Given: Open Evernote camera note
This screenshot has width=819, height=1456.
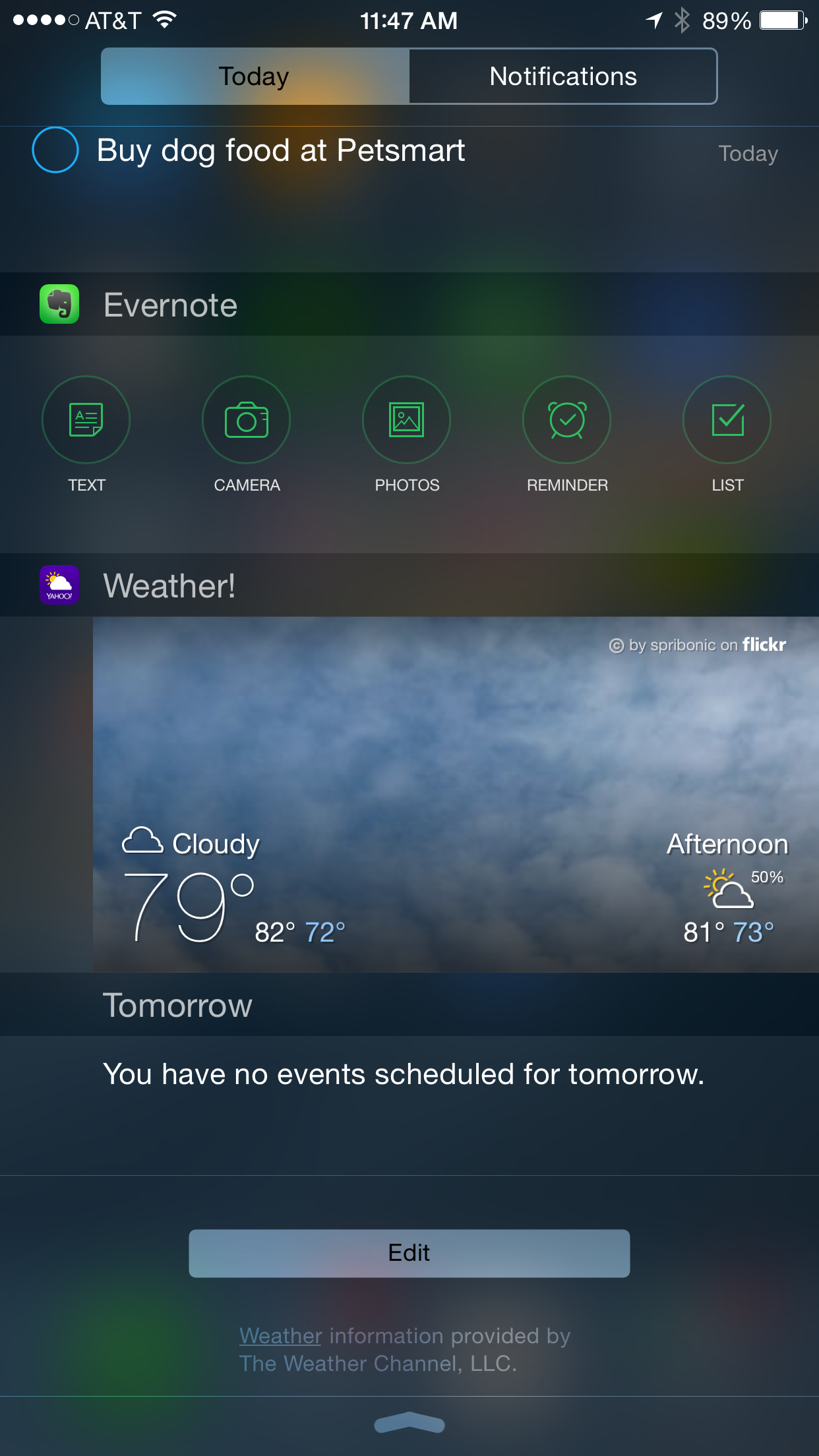Looking at the screenshot, I should point(247,420).
